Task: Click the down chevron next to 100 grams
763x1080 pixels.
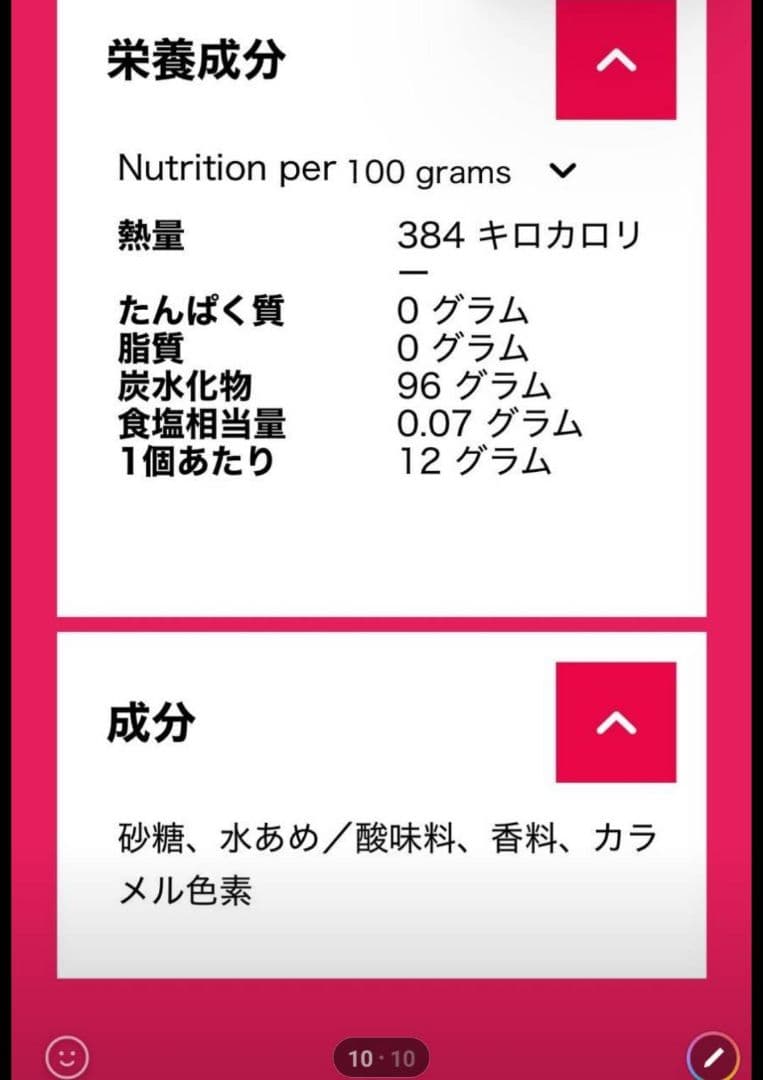Action: tap(563, 170)
